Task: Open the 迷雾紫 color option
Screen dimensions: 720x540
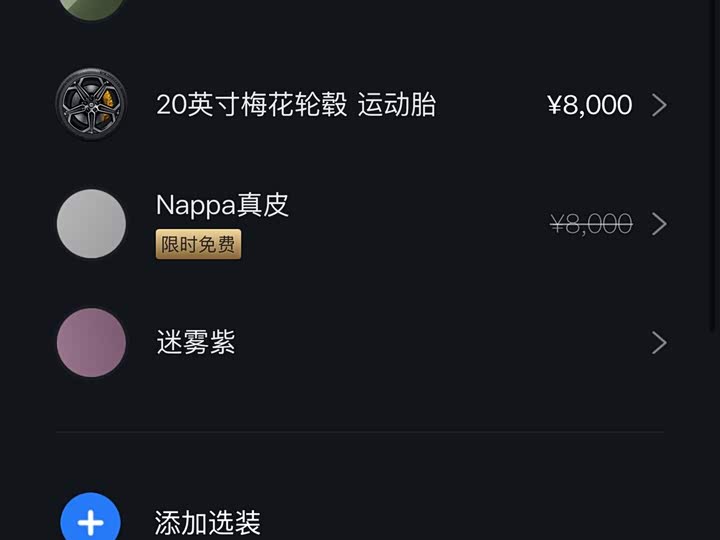Action: pyautogui.click(x=196, y=343)
